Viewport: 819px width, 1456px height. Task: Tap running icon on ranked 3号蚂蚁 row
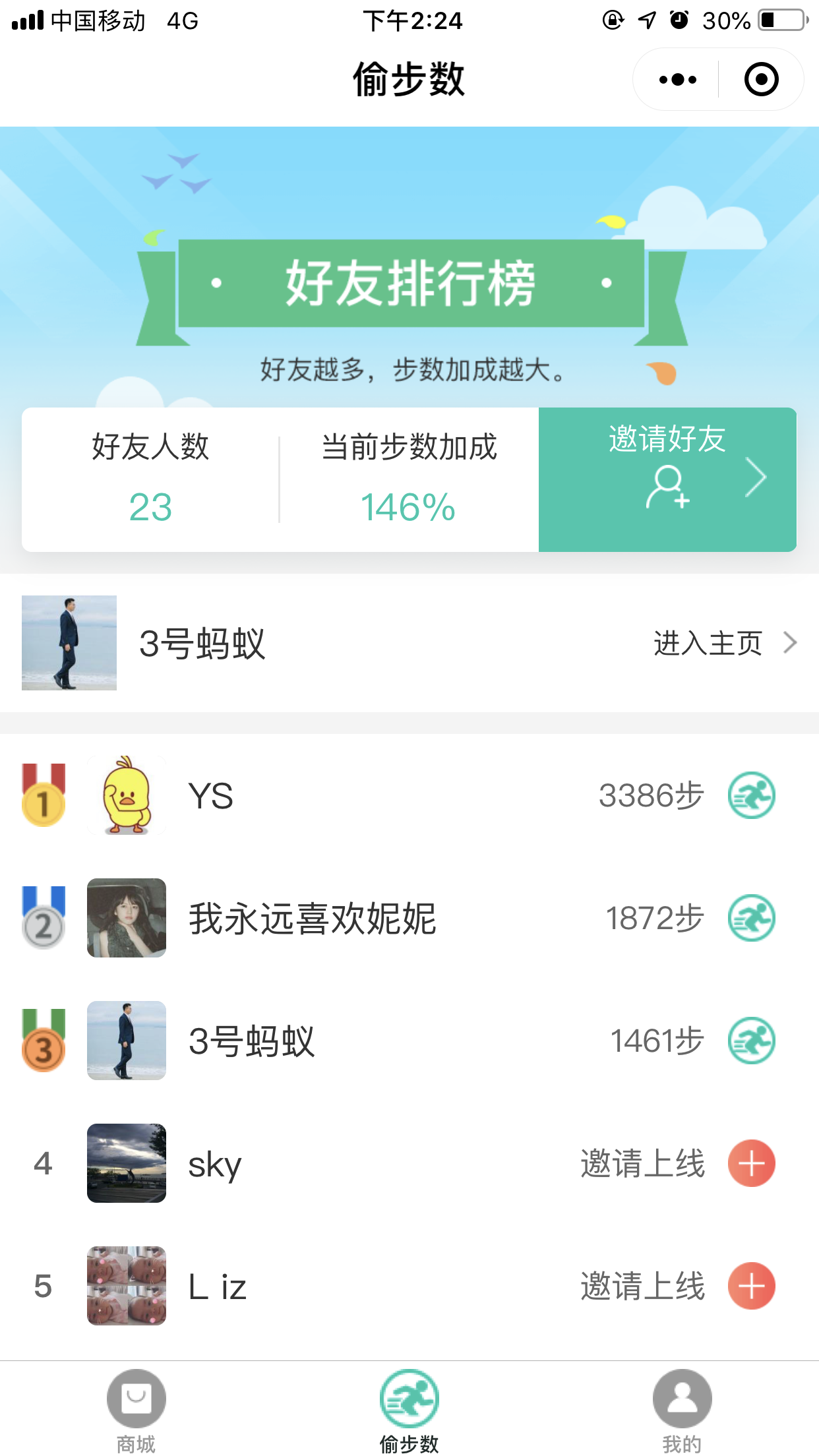751,1041
